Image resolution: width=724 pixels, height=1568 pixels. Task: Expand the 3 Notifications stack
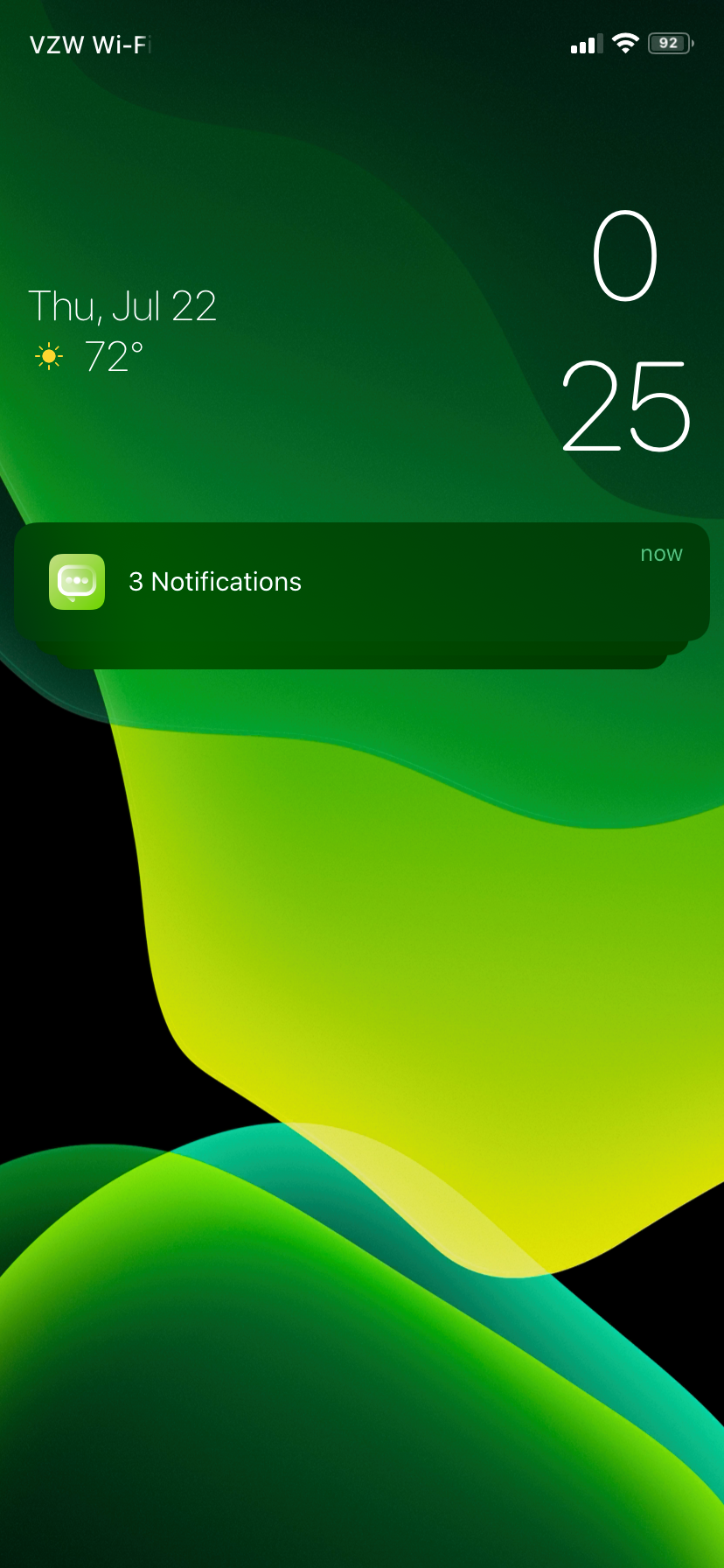[x=362, y=583]
